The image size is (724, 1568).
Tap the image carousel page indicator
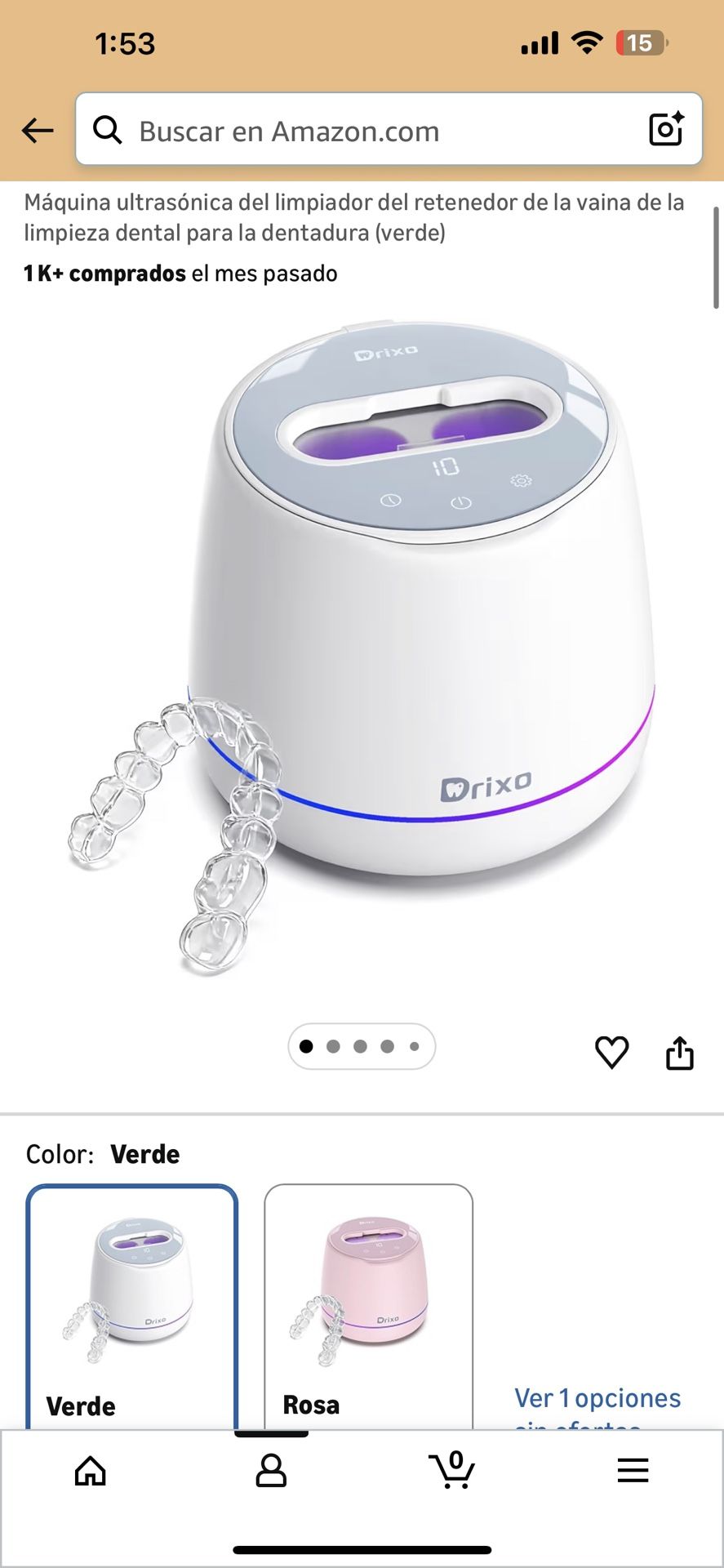pyautogui.click(x=362, y=1046)
